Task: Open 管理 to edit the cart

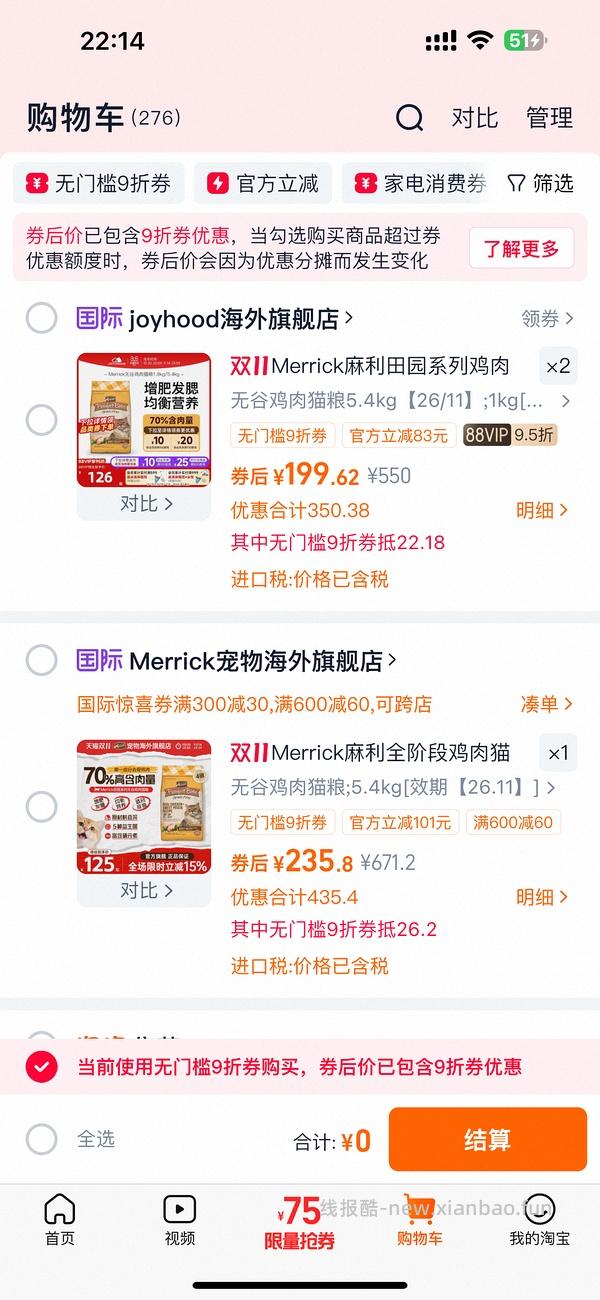Action: click(x=549, y=118)
